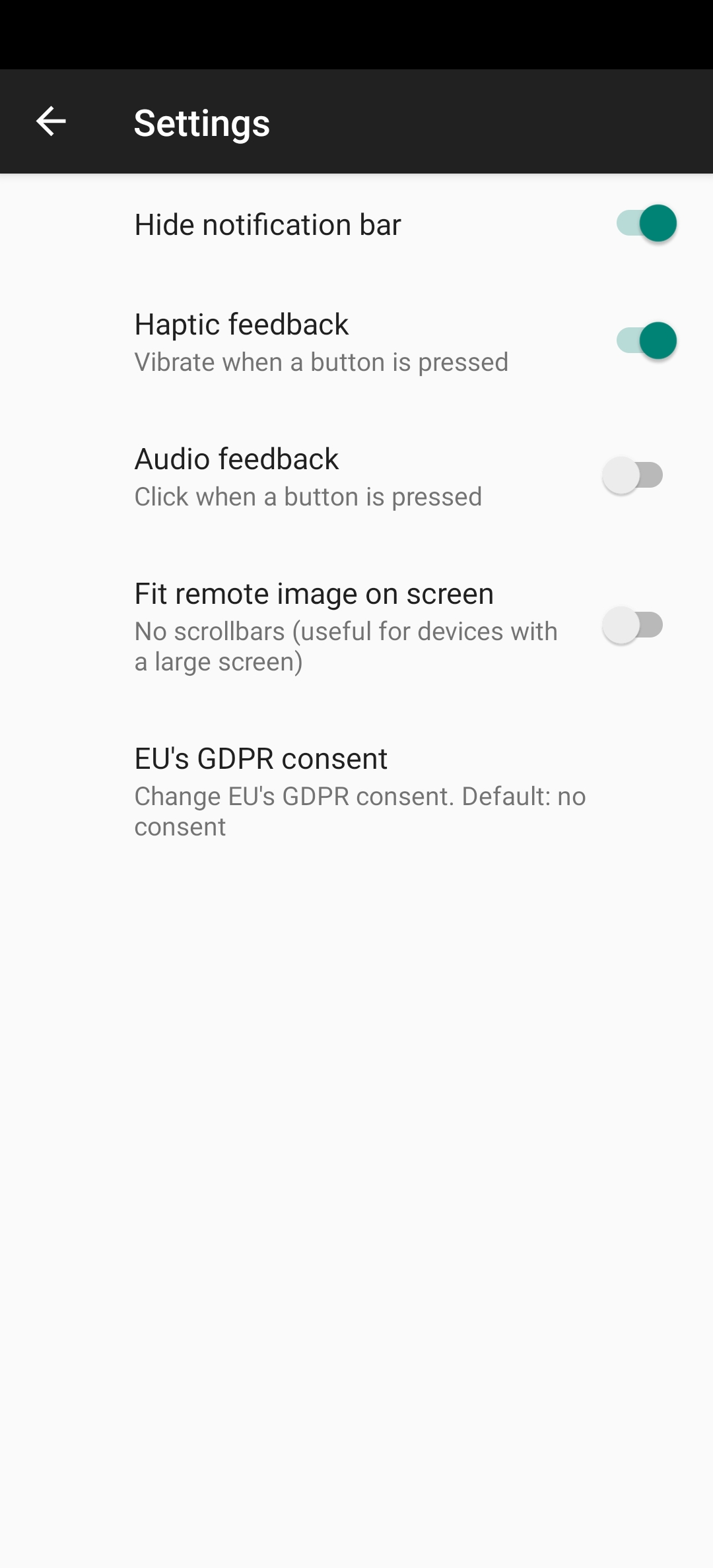Tap Change EU's GDPR consent description
This screenshot has height=1568, width=713.
point(359,810)
